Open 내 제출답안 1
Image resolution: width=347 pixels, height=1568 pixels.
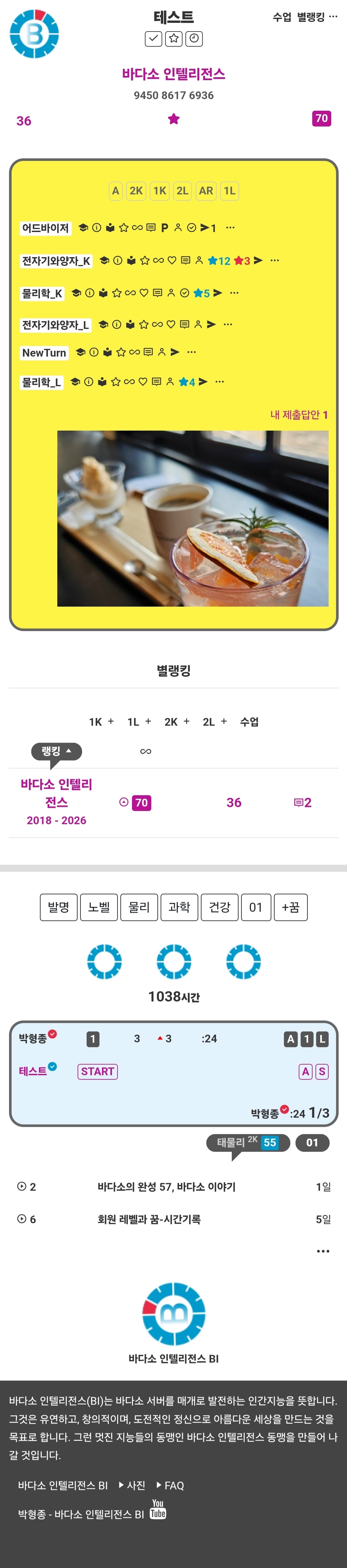pos(299,415)
